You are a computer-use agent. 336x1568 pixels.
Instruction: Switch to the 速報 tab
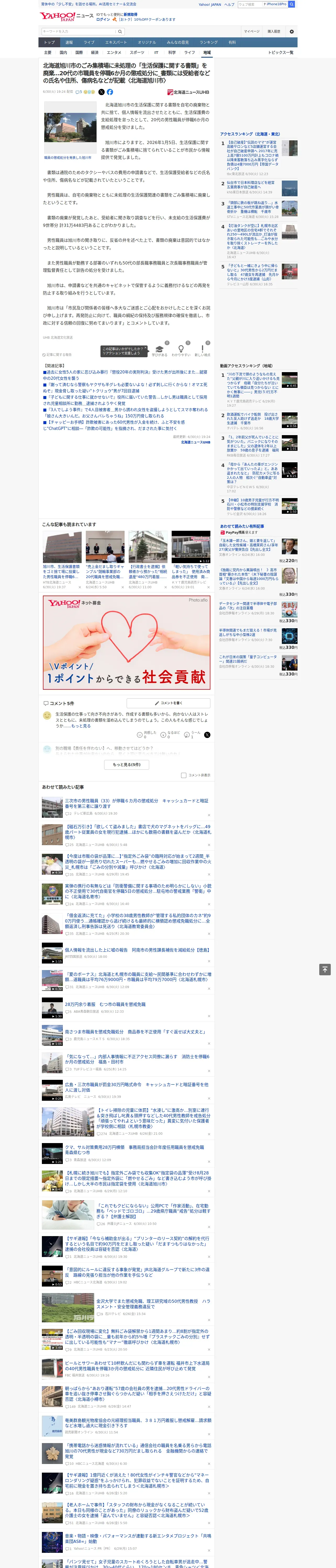pyautogui.click(x=69, y=43)
